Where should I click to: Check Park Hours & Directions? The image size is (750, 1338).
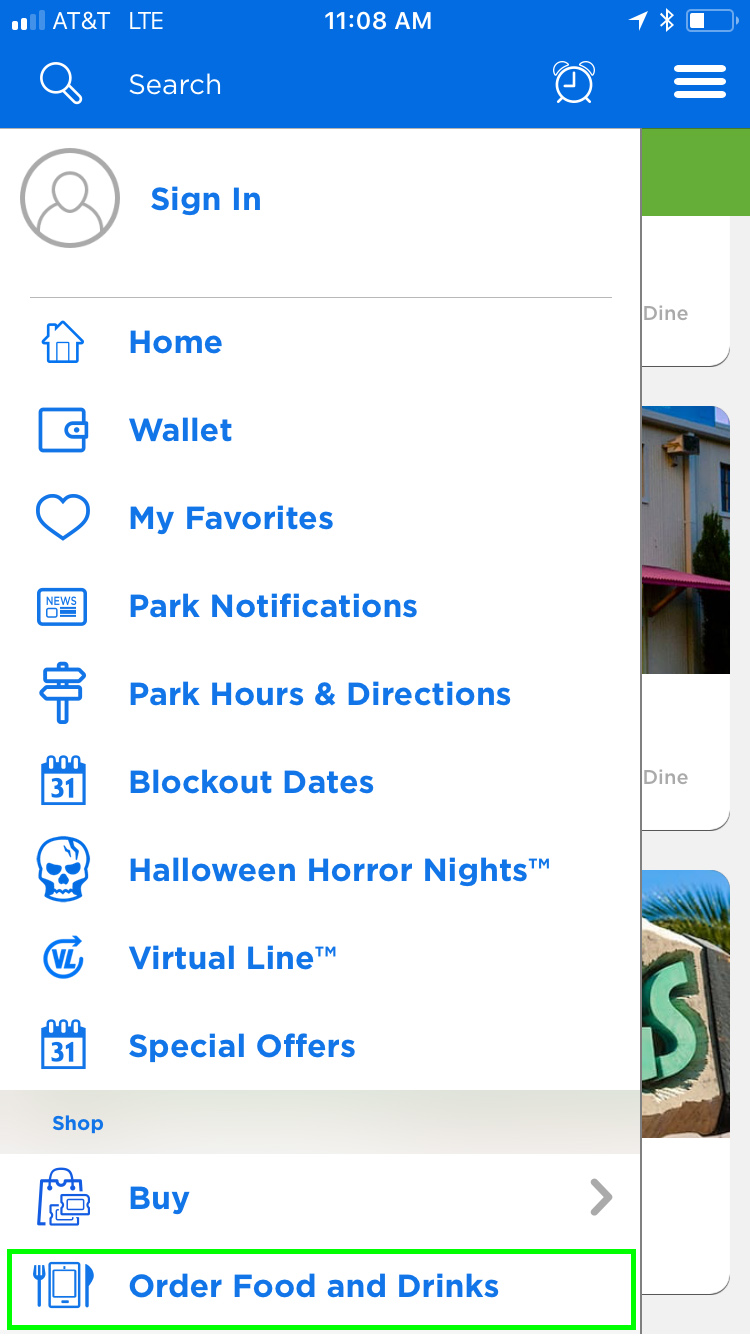(x=319, y=694)
